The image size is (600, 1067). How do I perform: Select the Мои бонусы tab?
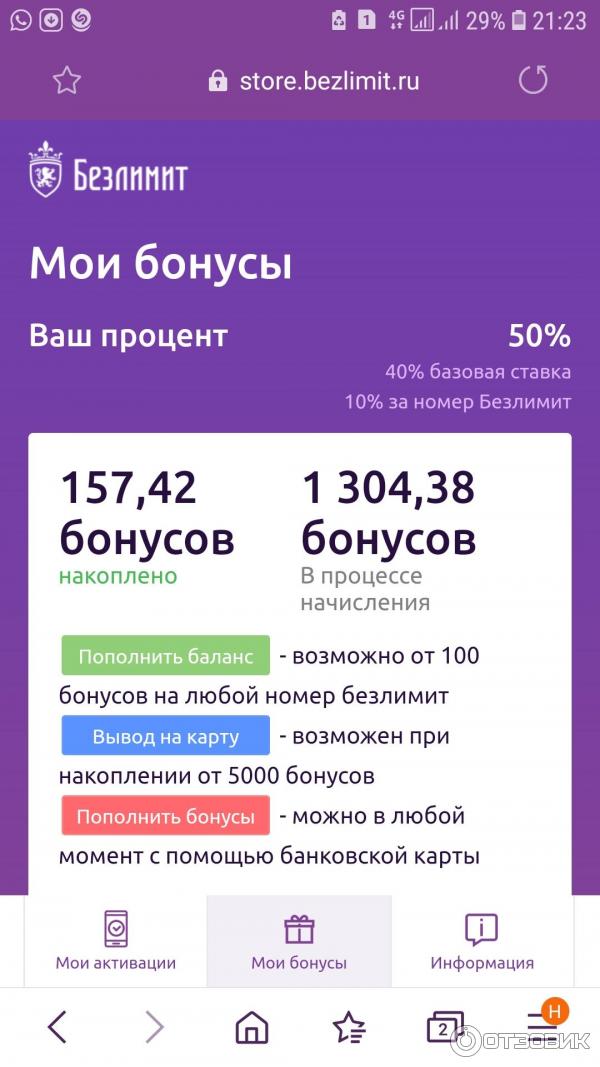point(299,941)
